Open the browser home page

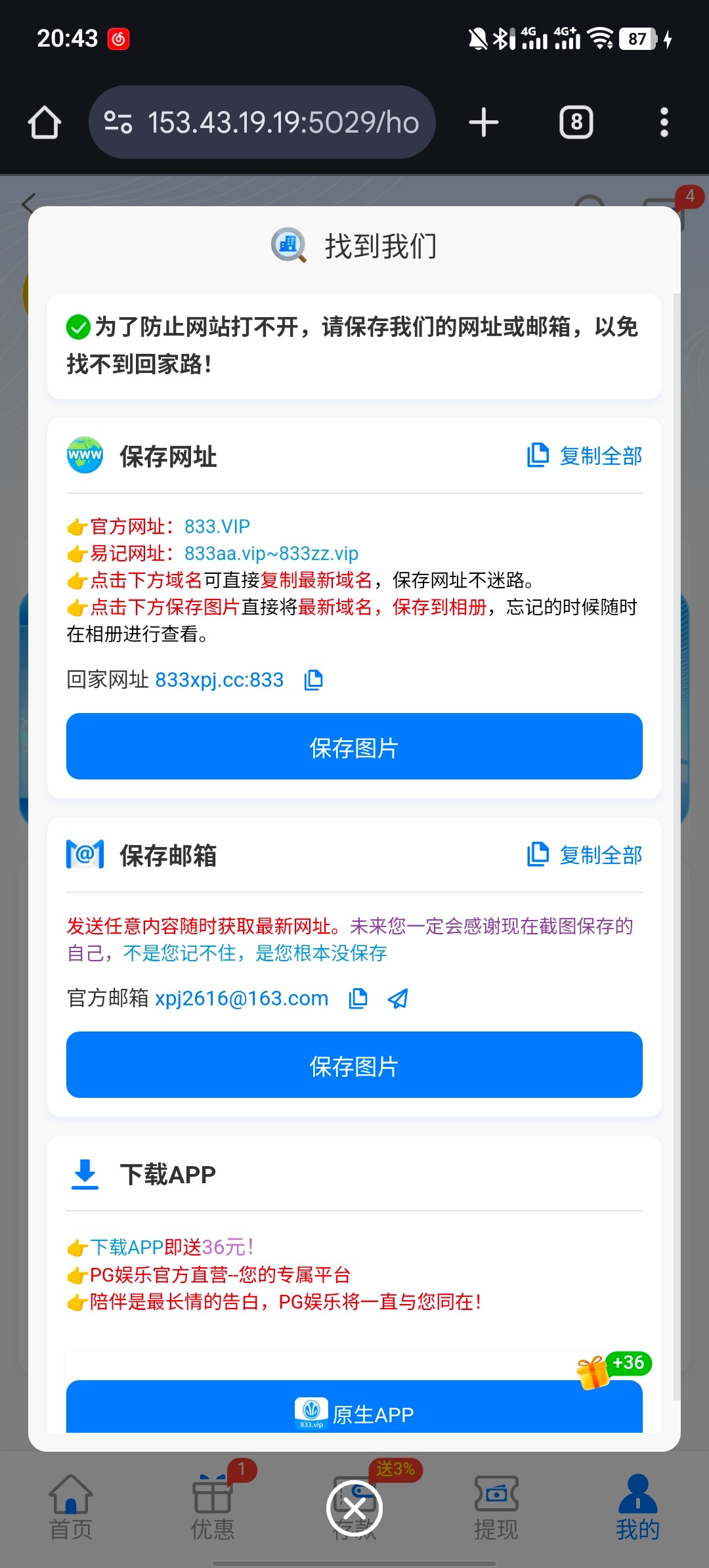(x=45, y=123)
